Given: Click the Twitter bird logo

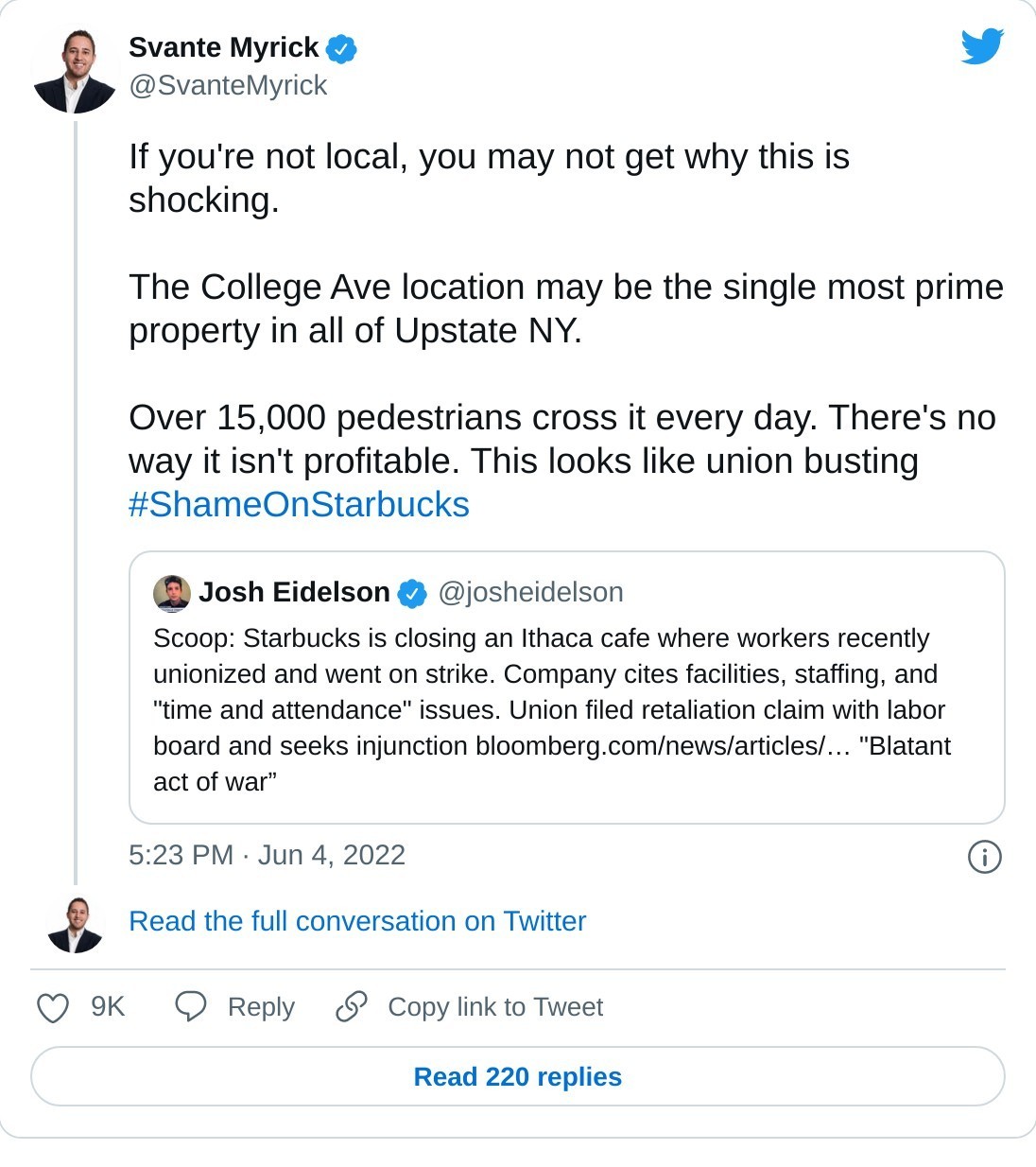Looking at the screenshot, I should click(983, 46).
